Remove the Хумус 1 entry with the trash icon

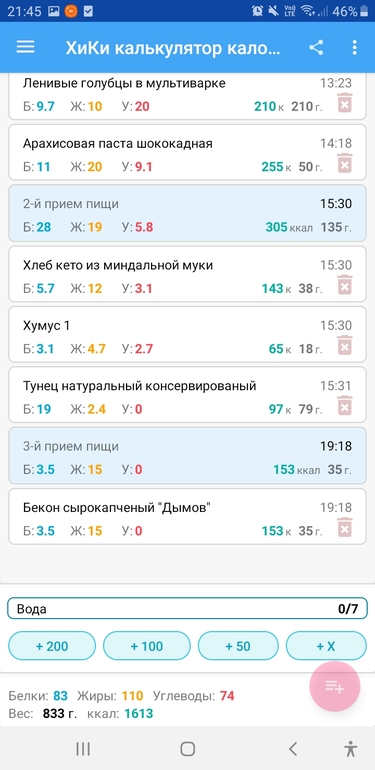pos(345,345)
